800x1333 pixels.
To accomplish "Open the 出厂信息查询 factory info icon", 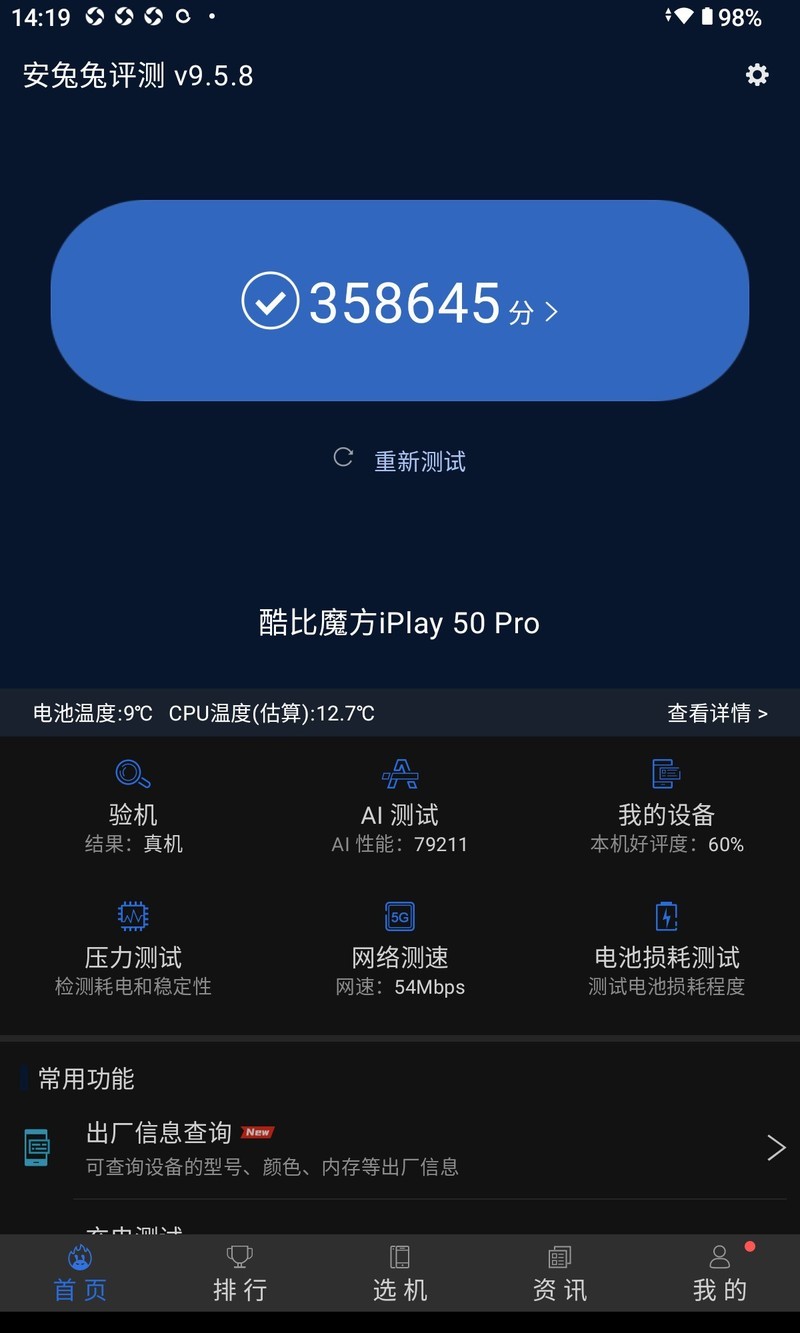I will [40, 1147].
